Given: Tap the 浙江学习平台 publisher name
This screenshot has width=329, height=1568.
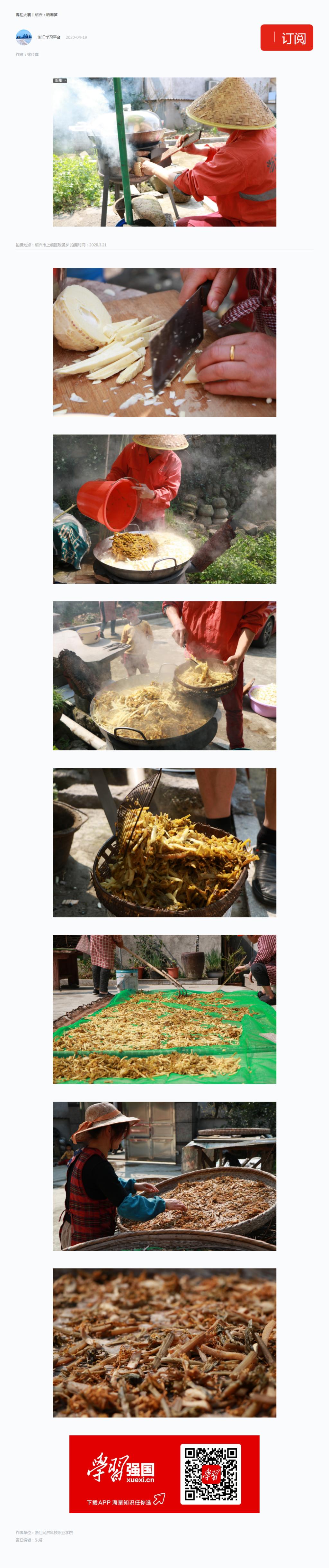Looking at the screenshot, I should (x=49, y=37).
